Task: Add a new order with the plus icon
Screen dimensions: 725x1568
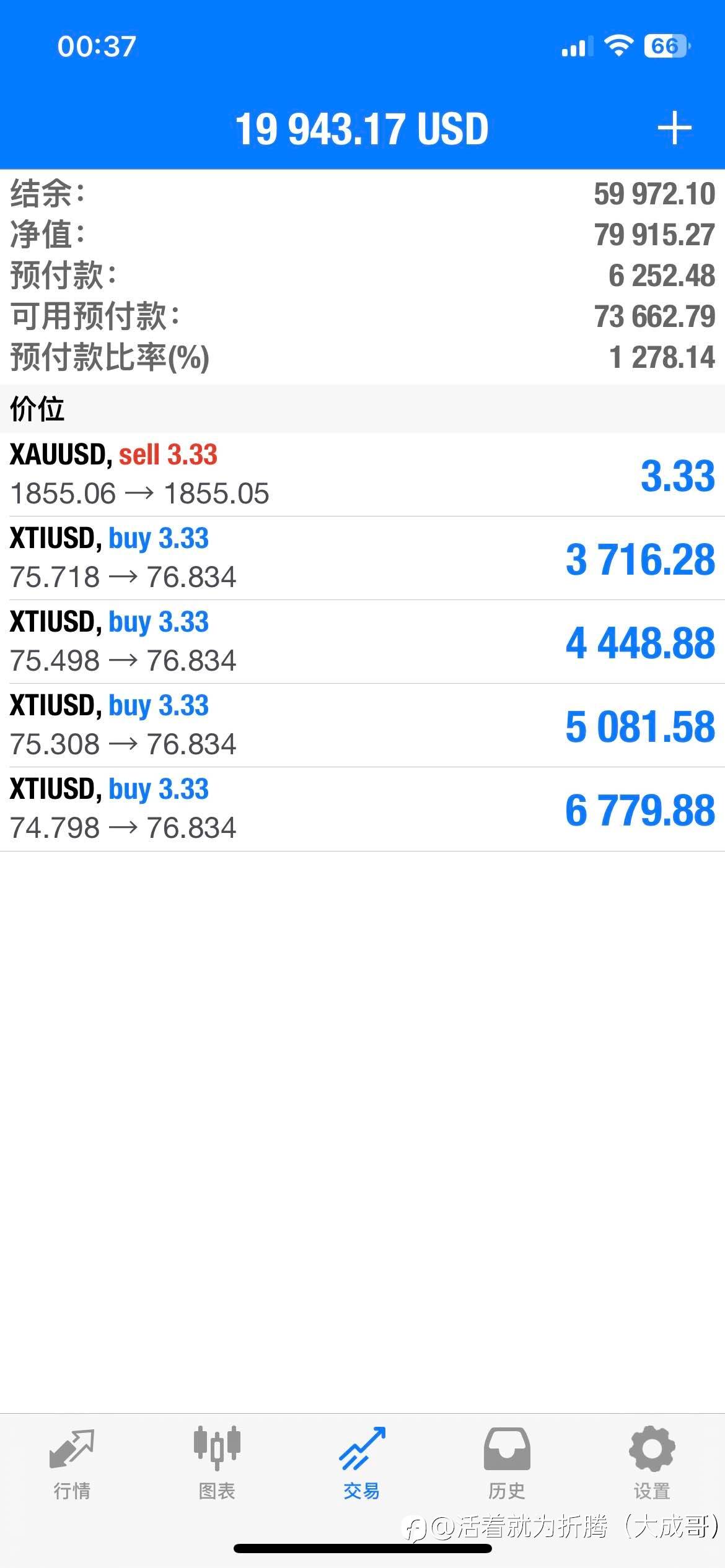Action: point(674,128)
